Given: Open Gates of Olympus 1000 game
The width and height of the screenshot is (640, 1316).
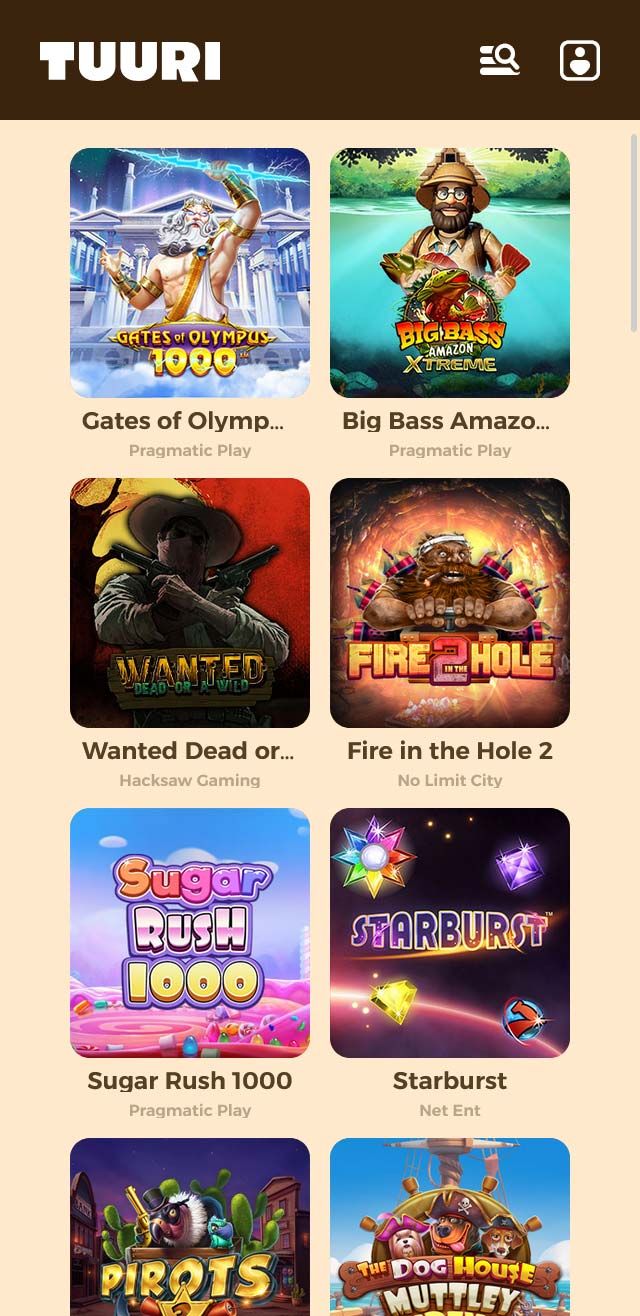Looking at the screenshot, I should pos(190,273).
